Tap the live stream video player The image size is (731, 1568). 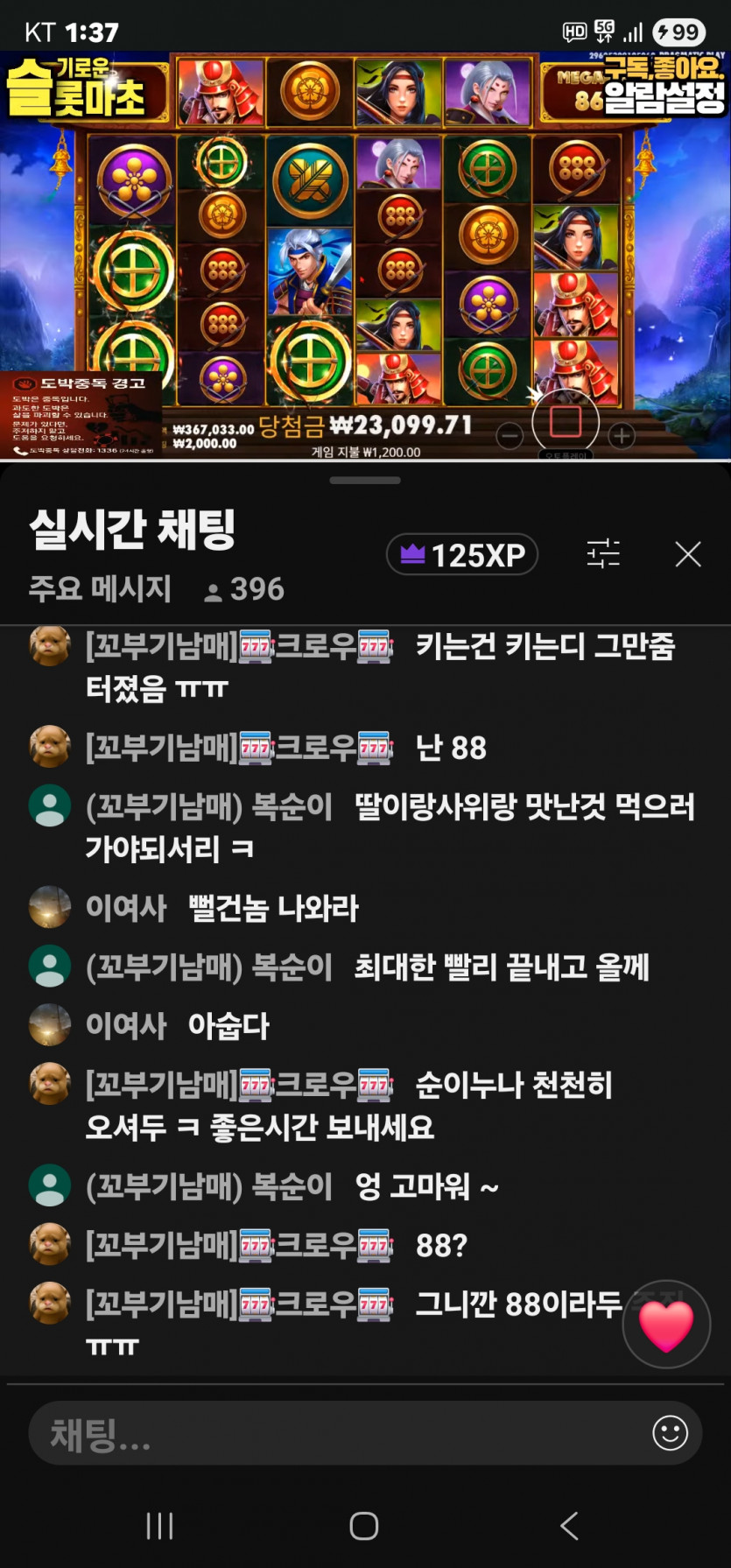pyautogui.click(x=365, y=254)
